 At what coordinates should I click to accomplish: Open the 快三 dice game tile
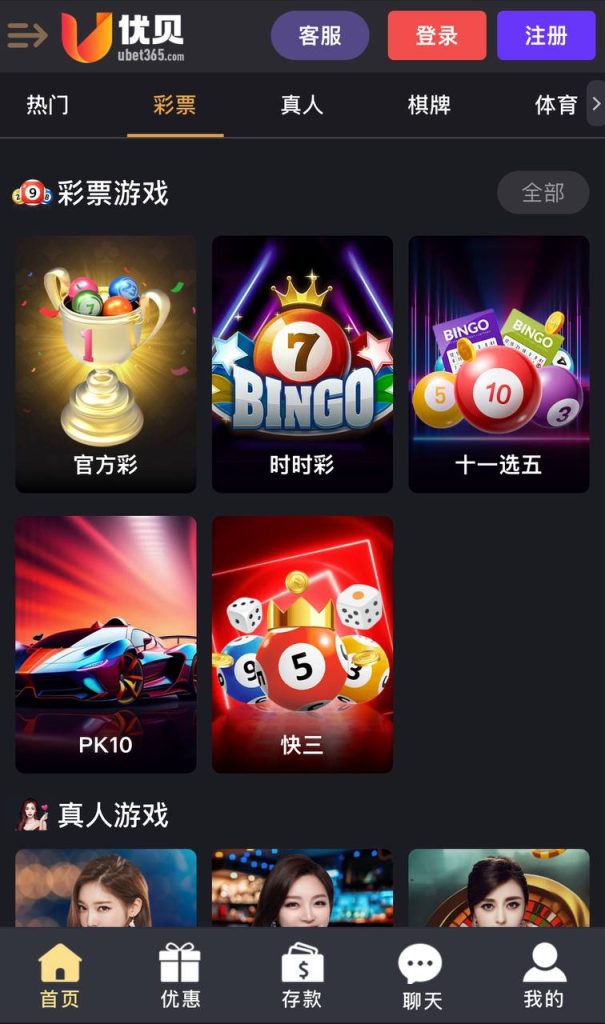click(302, 644)
